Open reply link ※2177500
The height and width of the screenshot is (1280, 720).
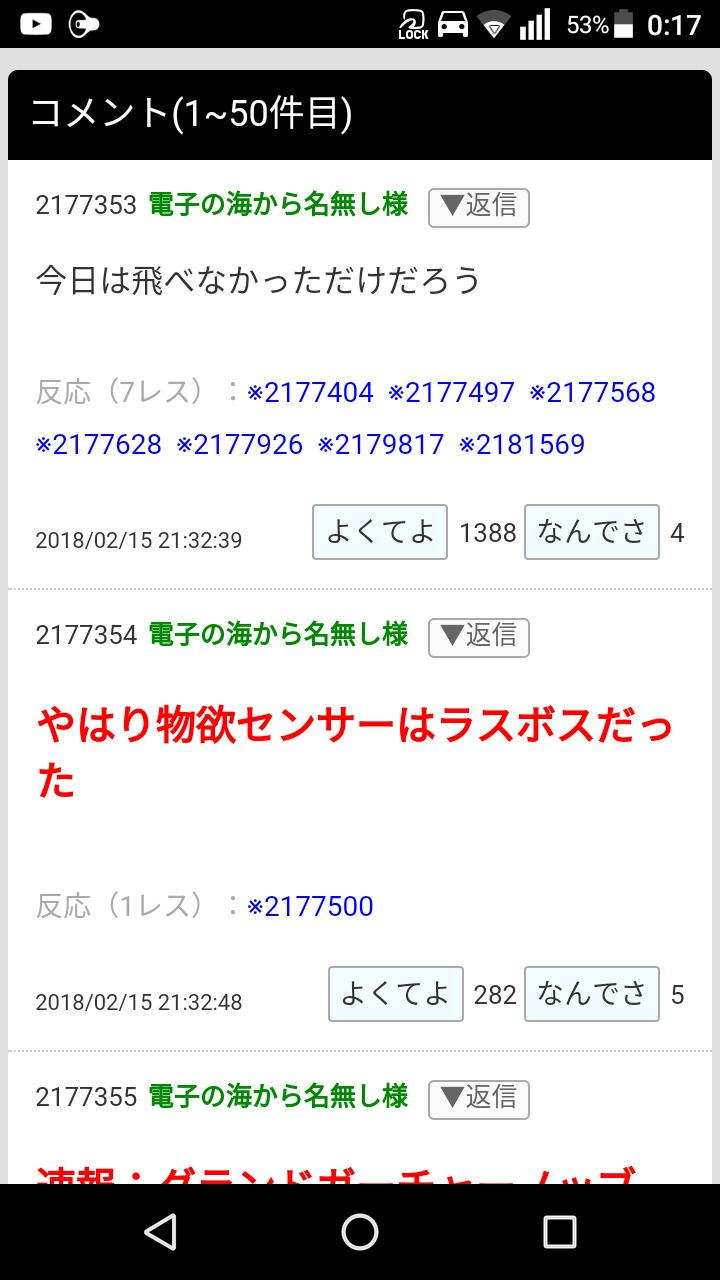pyautogui.click(x=310, y=907)
